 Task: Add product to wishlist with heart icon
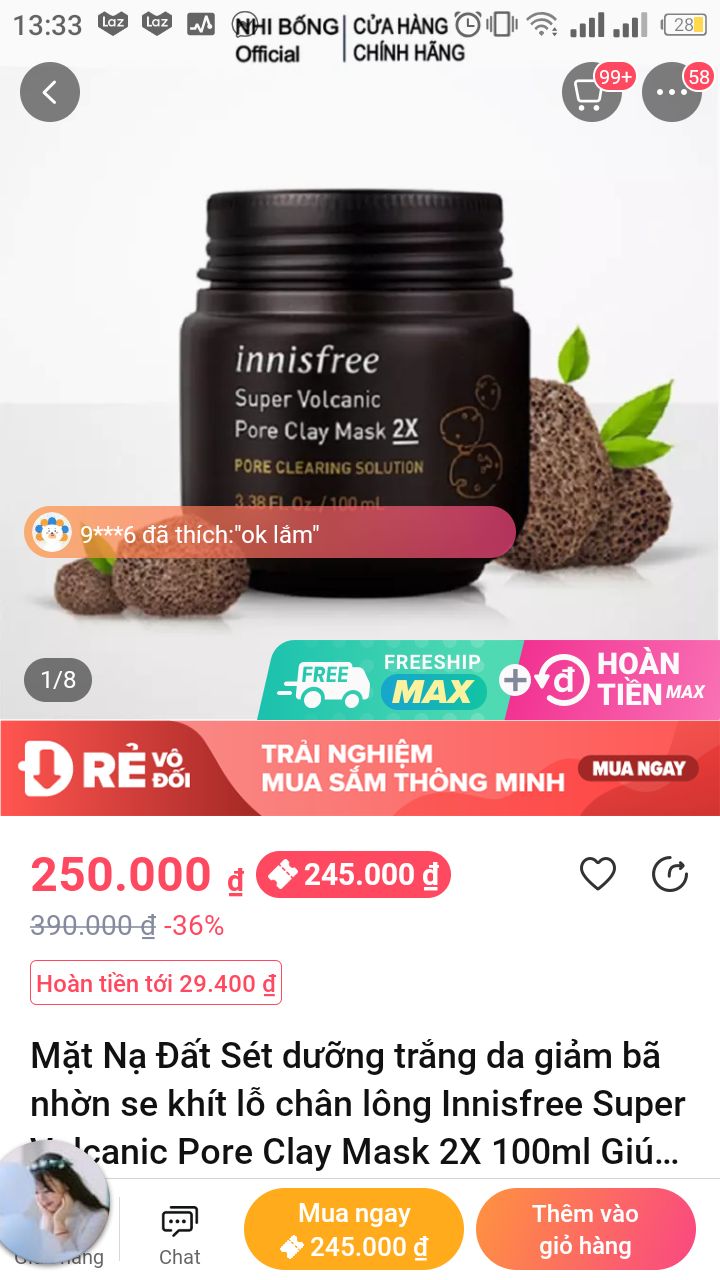598,874
